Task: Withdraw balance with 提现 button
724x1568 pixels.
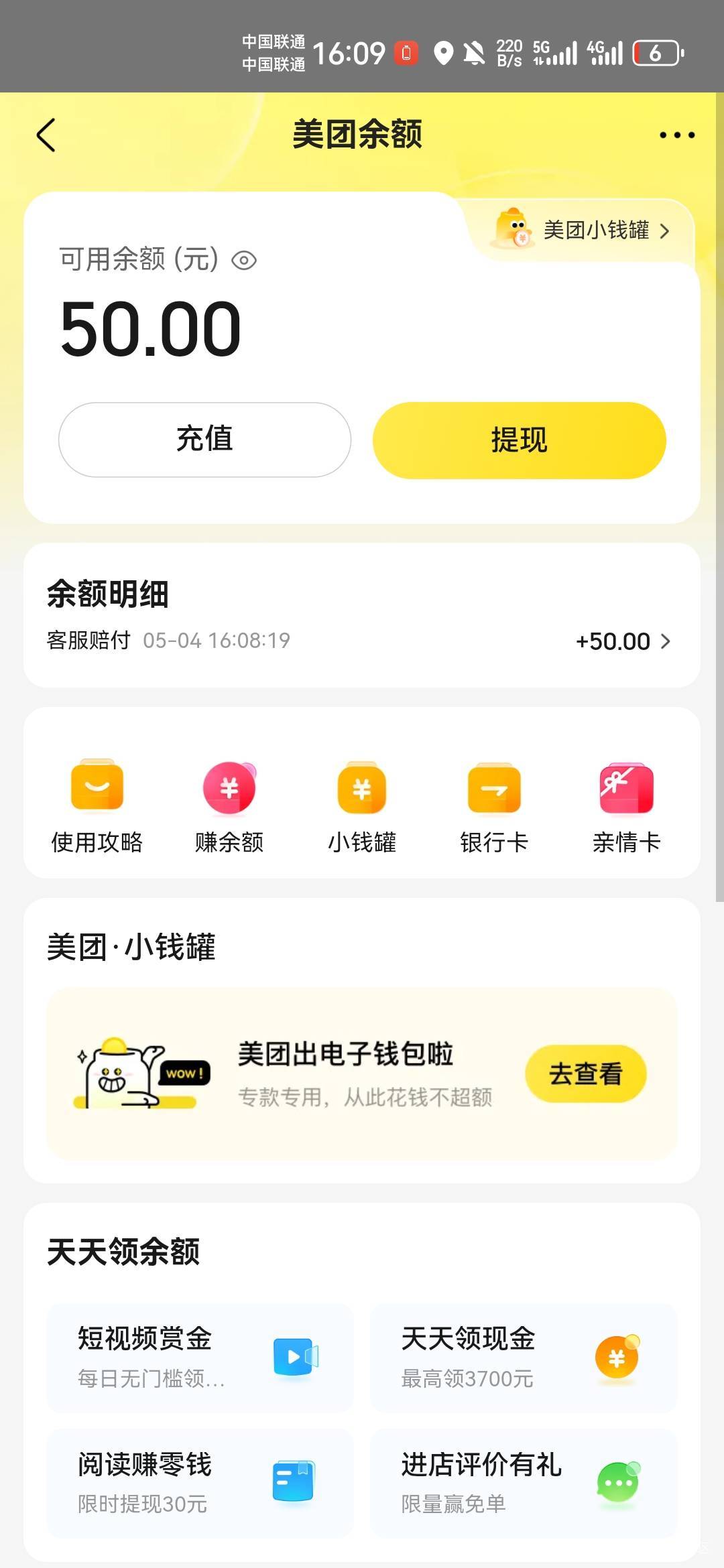Action: pyautogui.click(x=519, y=440)
